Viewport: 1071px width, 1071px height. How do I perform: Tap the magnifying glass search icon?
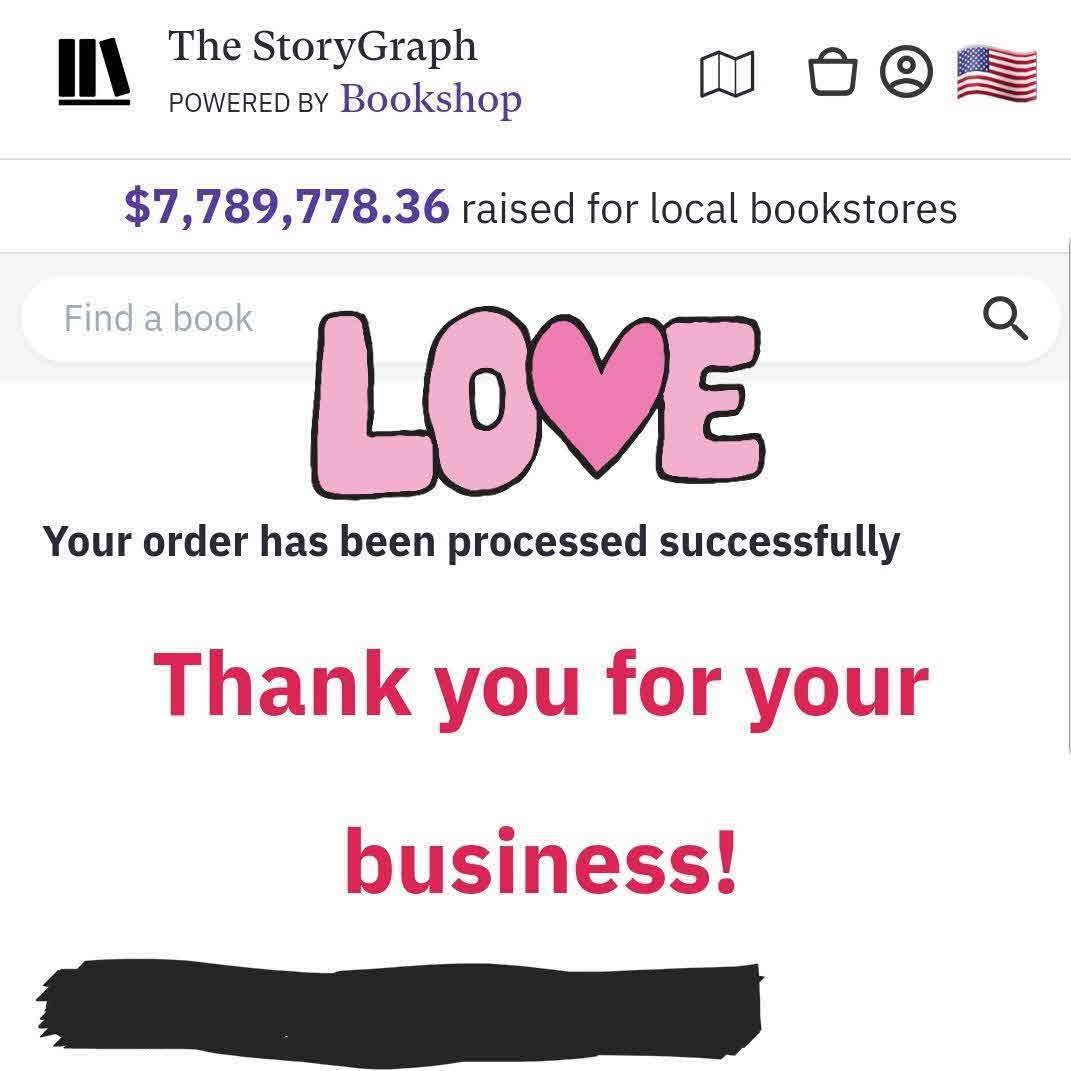pyautogui.click(x=1005, y=319)
